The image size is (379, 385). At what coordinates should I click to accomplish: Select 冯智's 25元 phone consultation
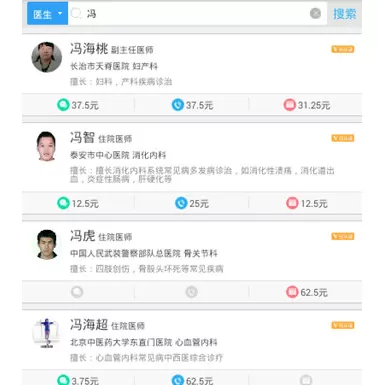(192, 203)
